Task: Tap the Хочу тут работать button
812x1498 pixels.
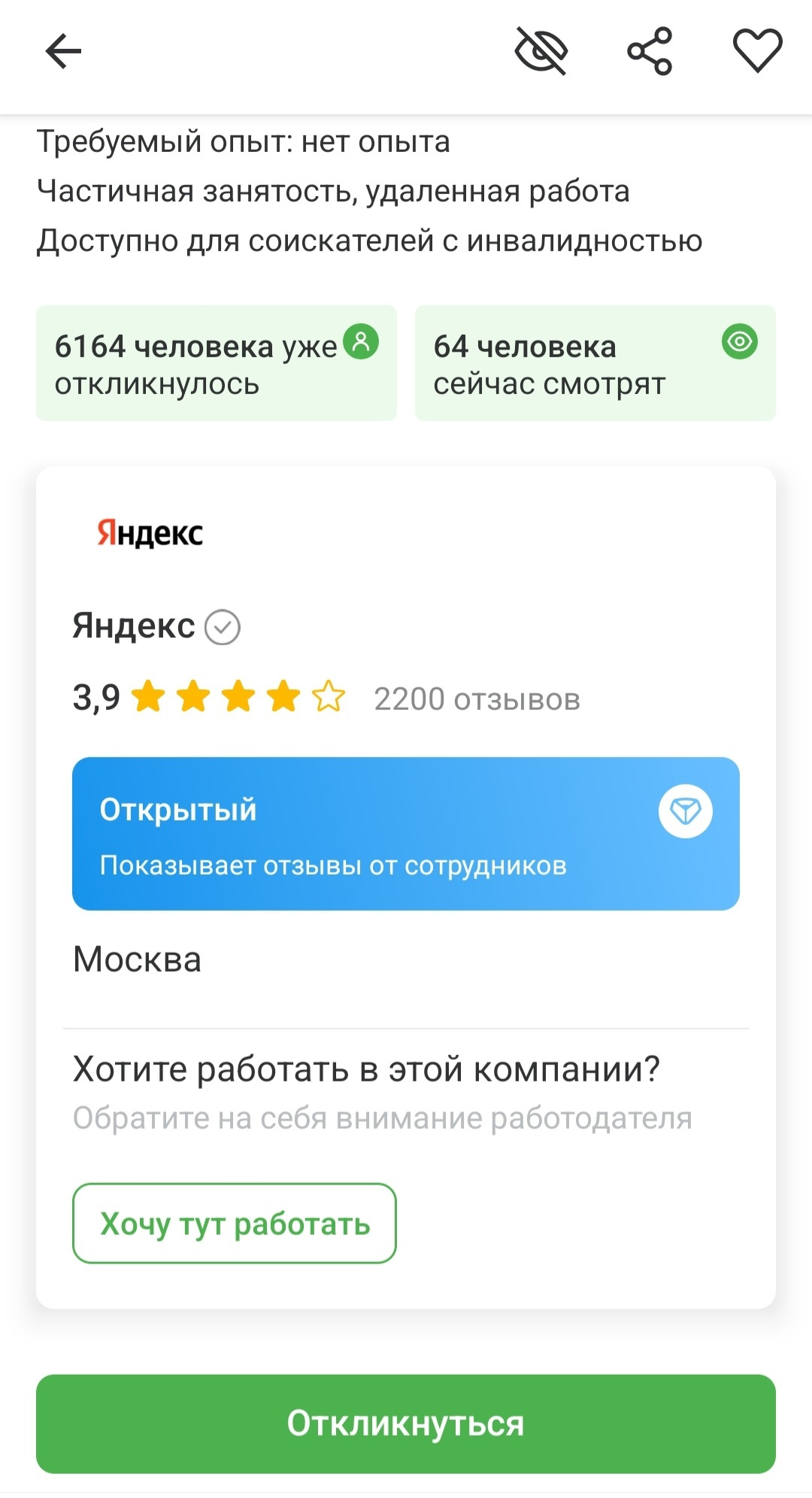Action: tap(235, 1224)
